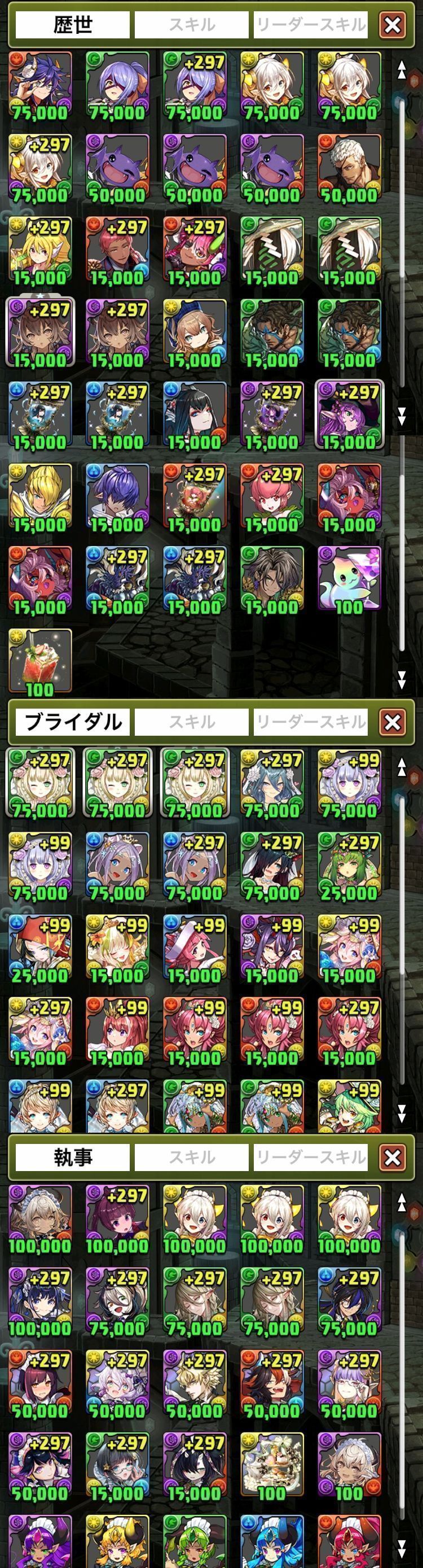This screenshot has height=1568, width=423.
Task: Open リーダースキル tab in 執事 panel
Action: 311,1156
